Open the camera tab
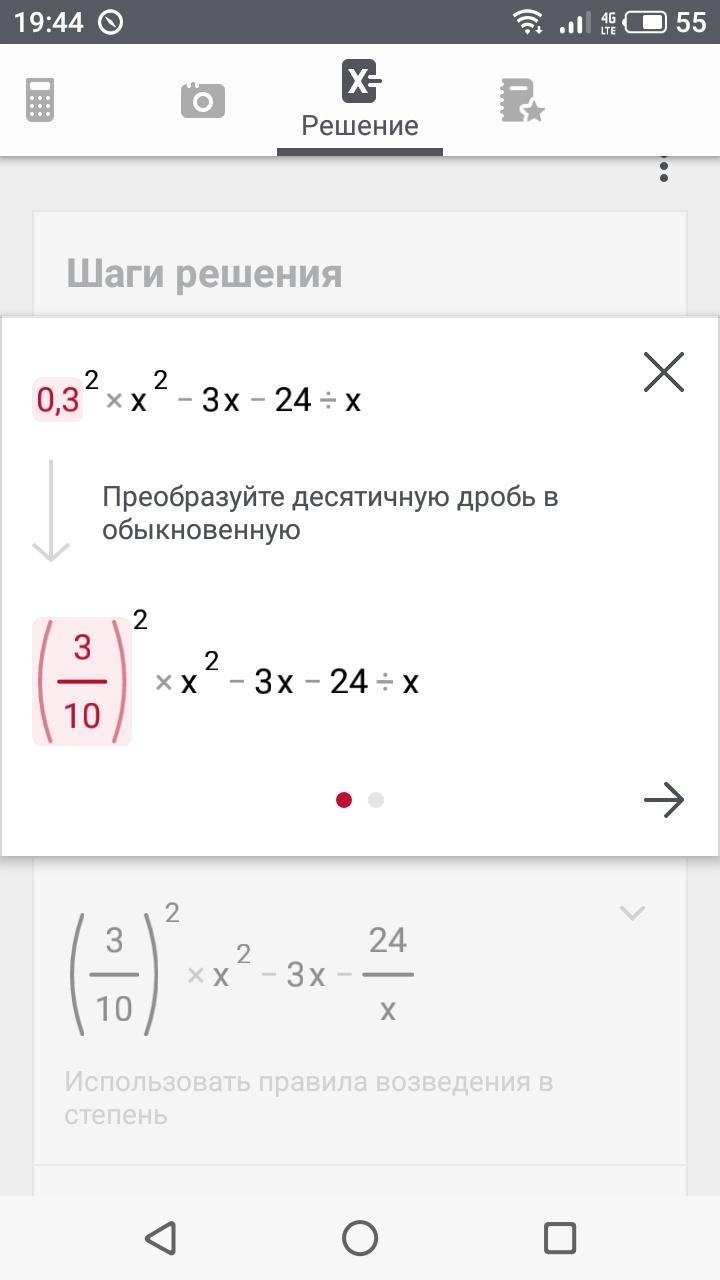 [x=202, y=100]
